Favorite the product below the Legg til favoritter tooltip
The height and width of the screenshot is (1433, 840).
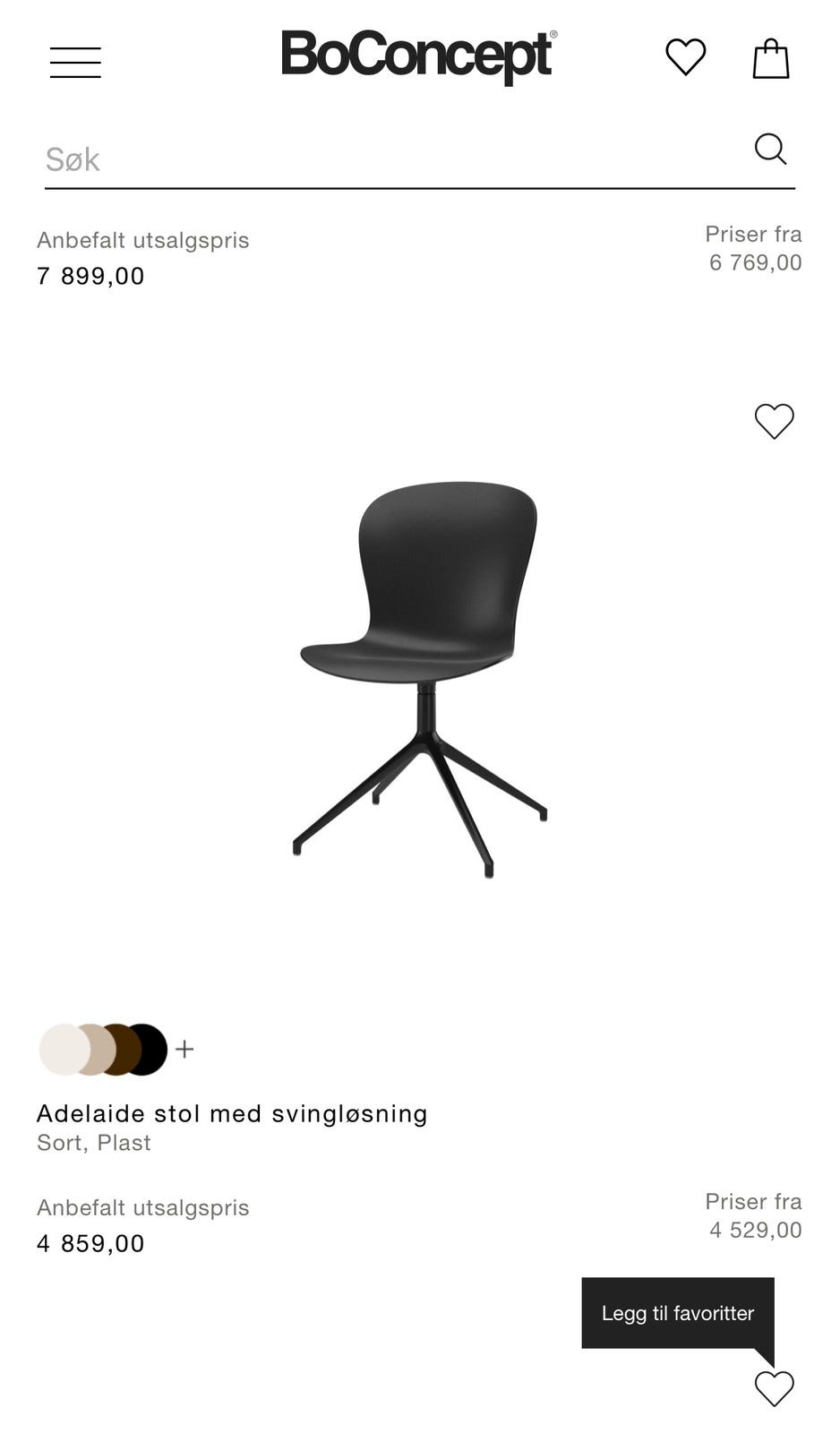[x=774, y=1388]
